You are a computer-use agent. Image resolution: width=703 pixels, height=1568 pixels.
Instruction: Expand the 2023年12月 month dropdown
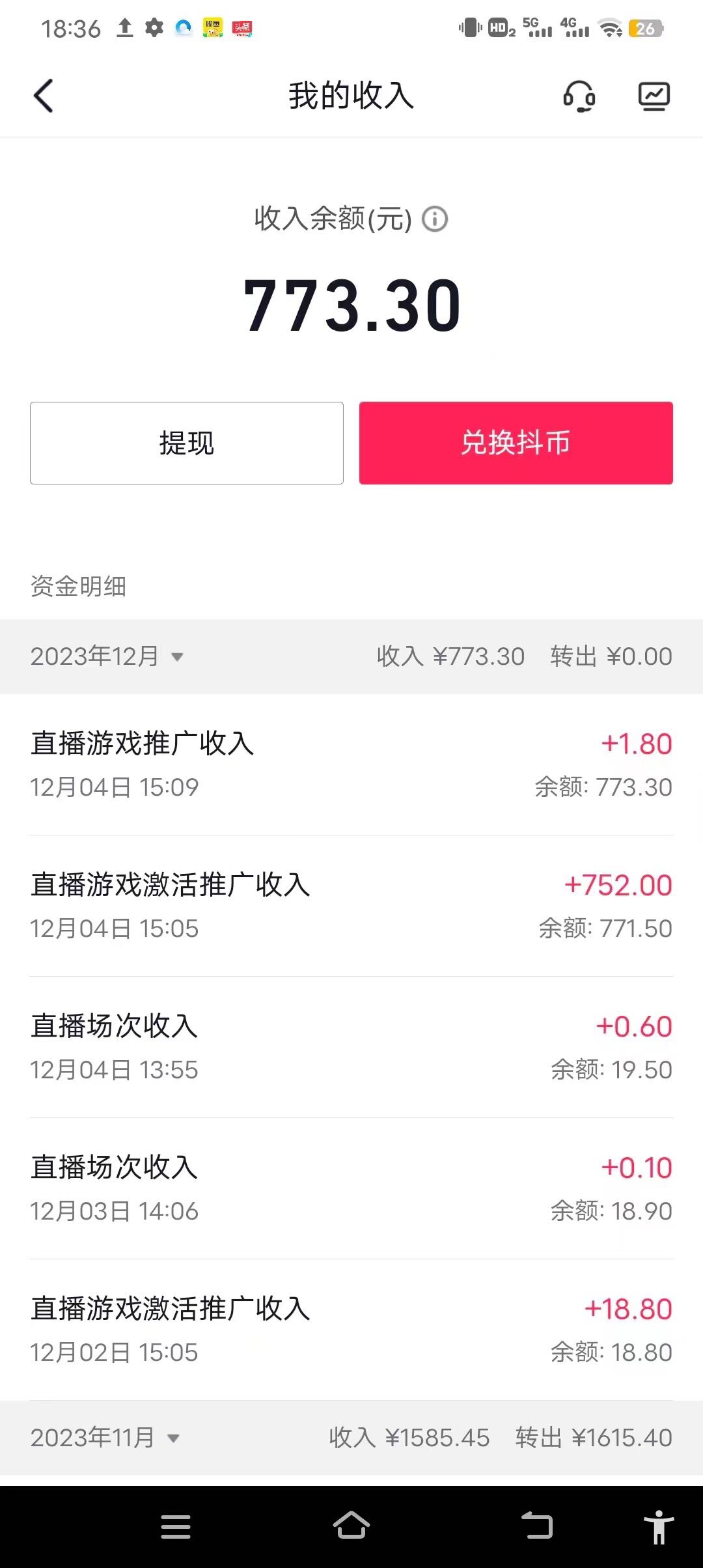pos(107,656)
